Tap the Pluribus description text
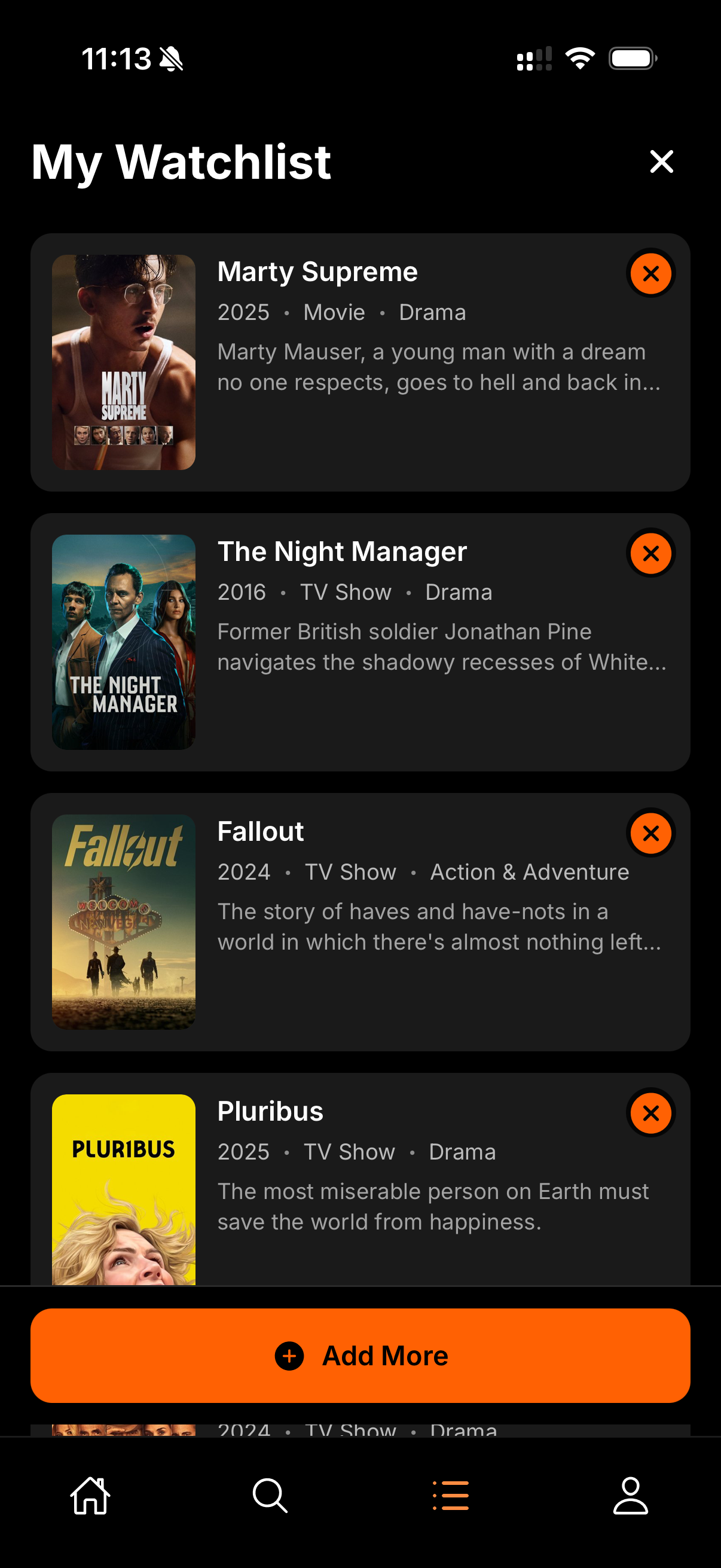The width and height of the screenshot is (721, 1568). click(x=433, y=1206)
